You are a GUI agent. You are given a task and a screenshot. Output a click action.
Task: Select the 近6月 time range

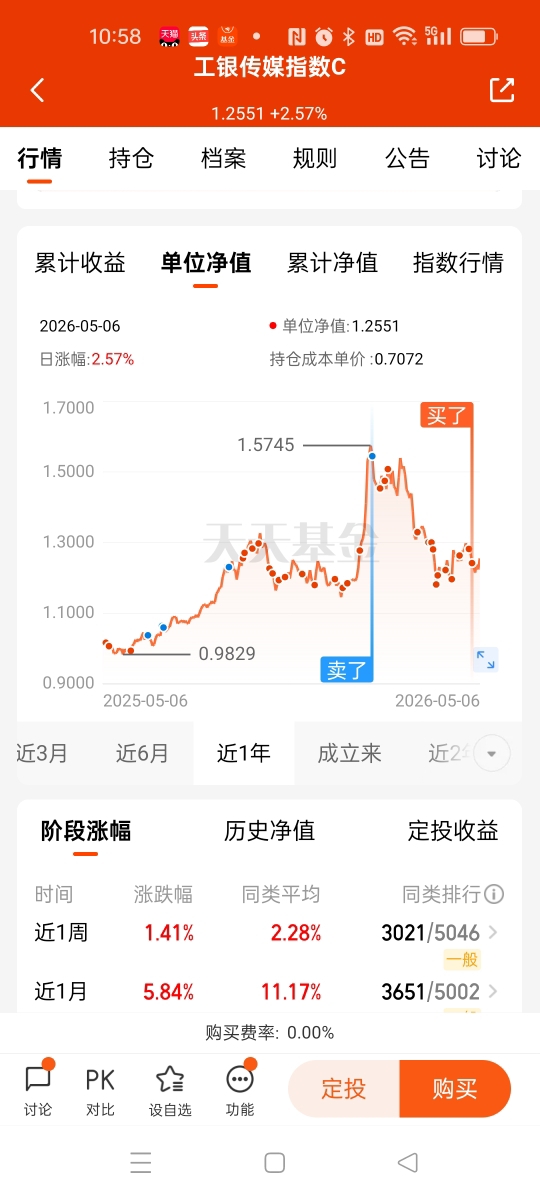(142, 753)
